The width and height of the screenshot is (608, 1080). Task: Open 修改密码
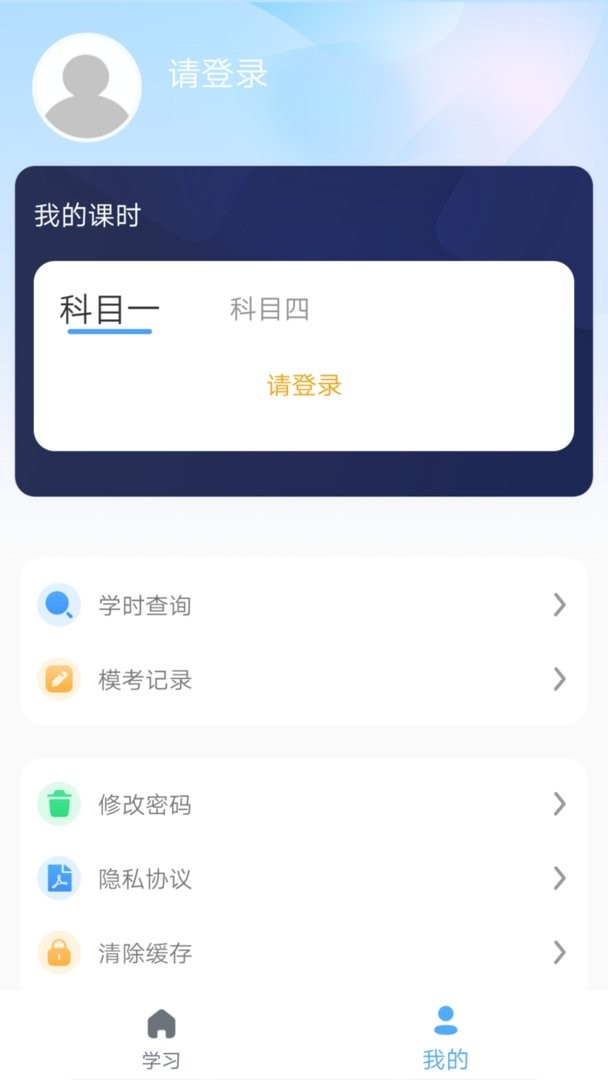304,804
